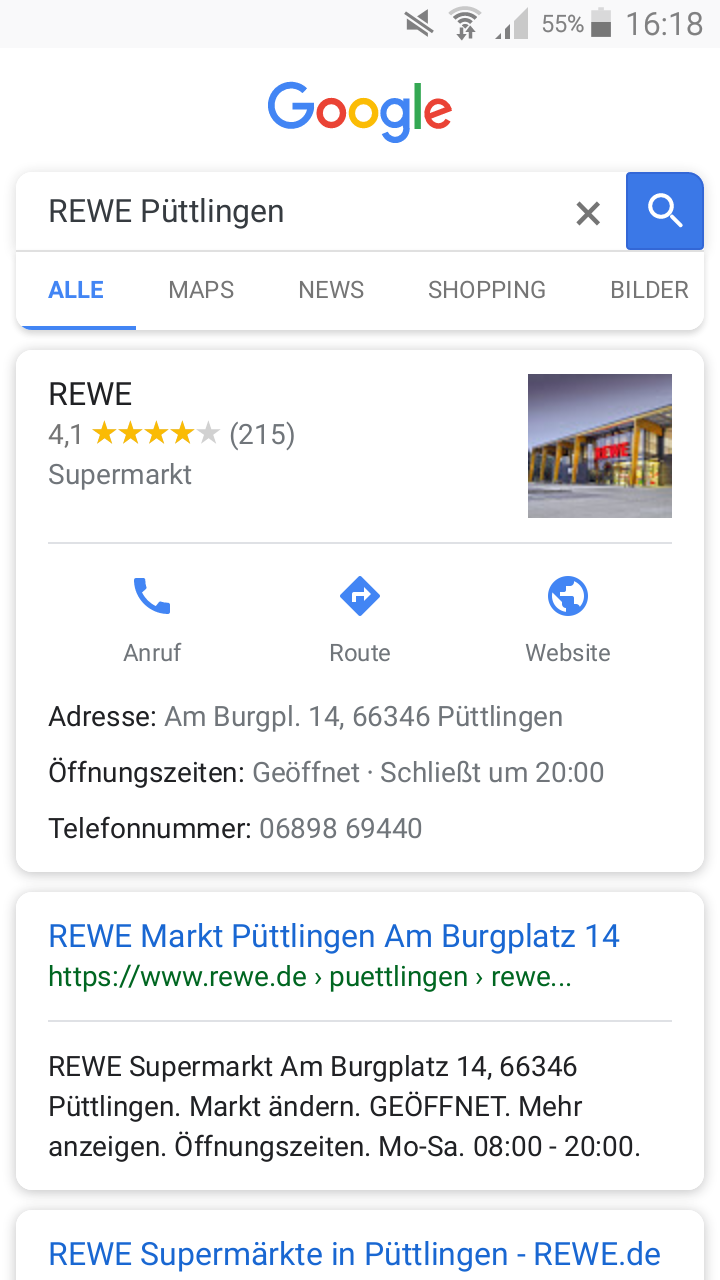The width and height of the screenshot is (720, 1280).
Task: Get directions with the Route button
Action: pos(360,618)
